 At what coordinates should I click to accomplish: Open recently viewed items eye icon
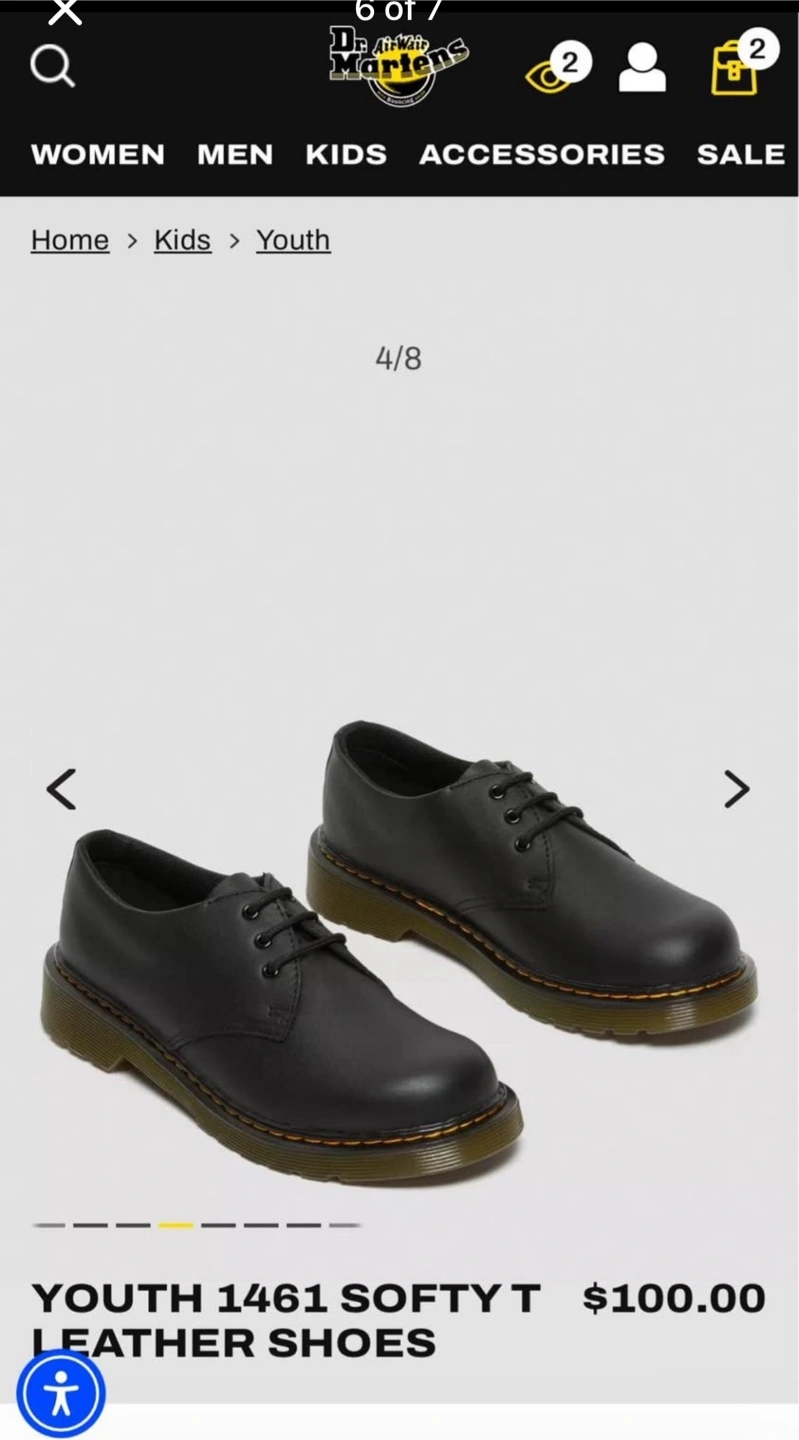click(558, 69)
